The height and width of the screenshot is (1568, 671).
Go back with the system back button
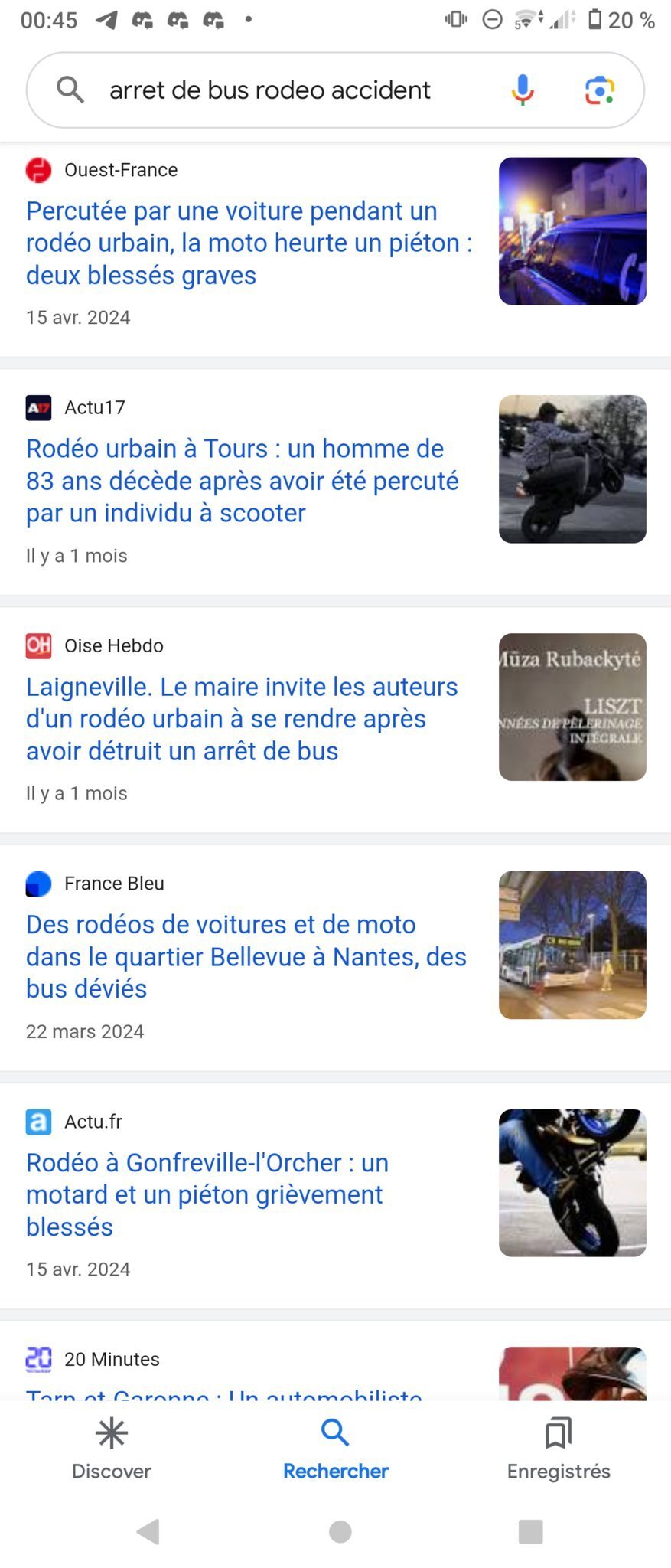[x=148, y=1531]
